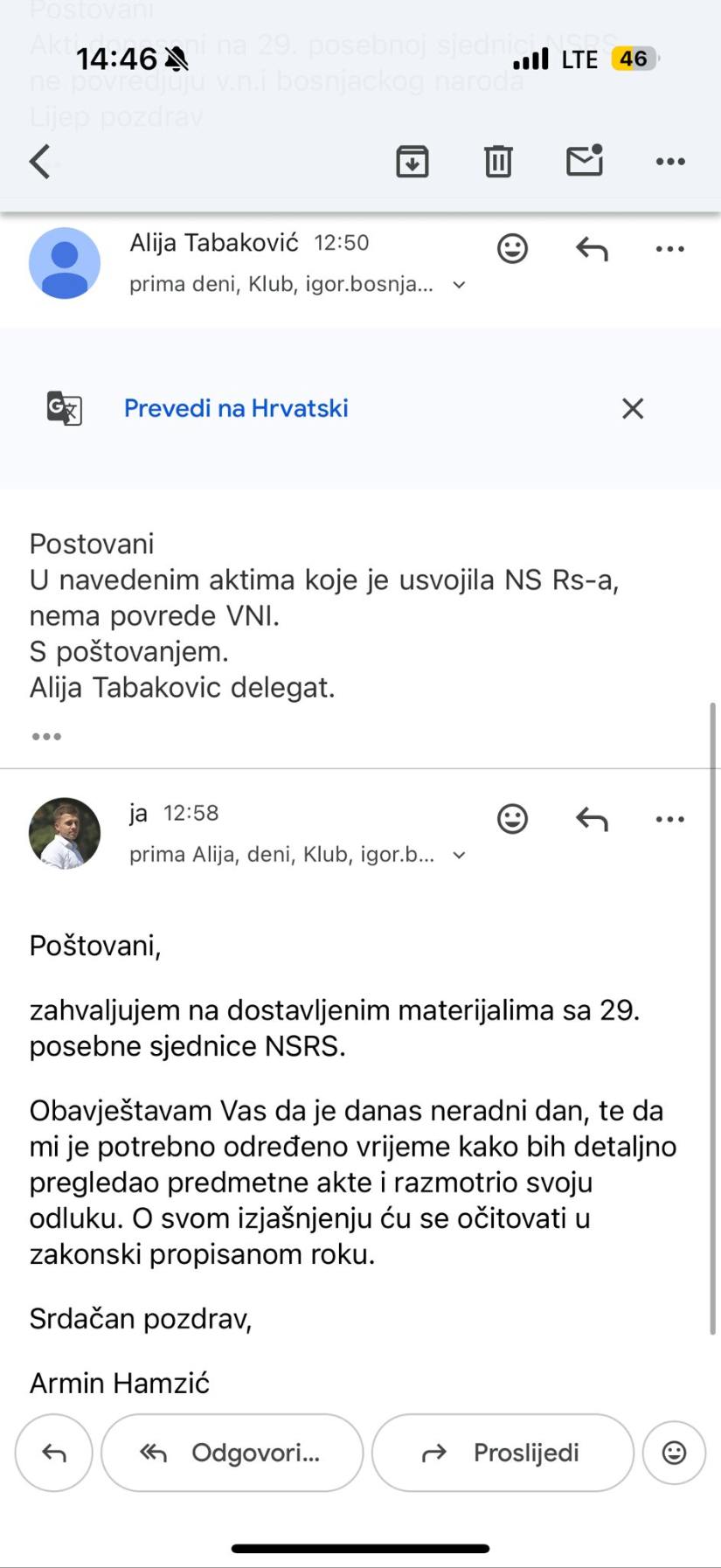Reply to the message sent at 12:58
The image size is (721, 1568).
(x=592, y=819)
